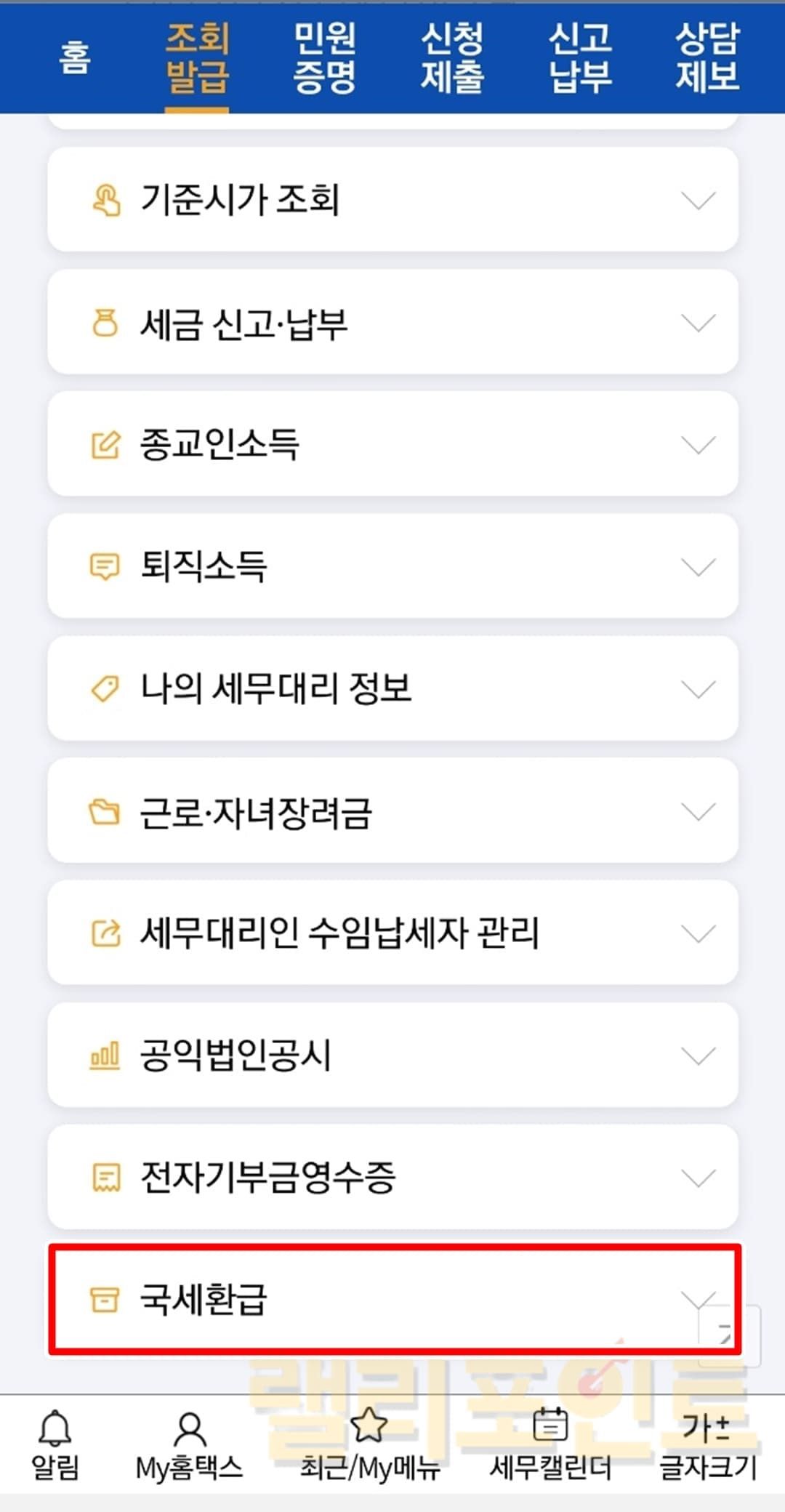Open the 상담제보 tab
Screen dimensions: 785x1512
tap(706, 57)
